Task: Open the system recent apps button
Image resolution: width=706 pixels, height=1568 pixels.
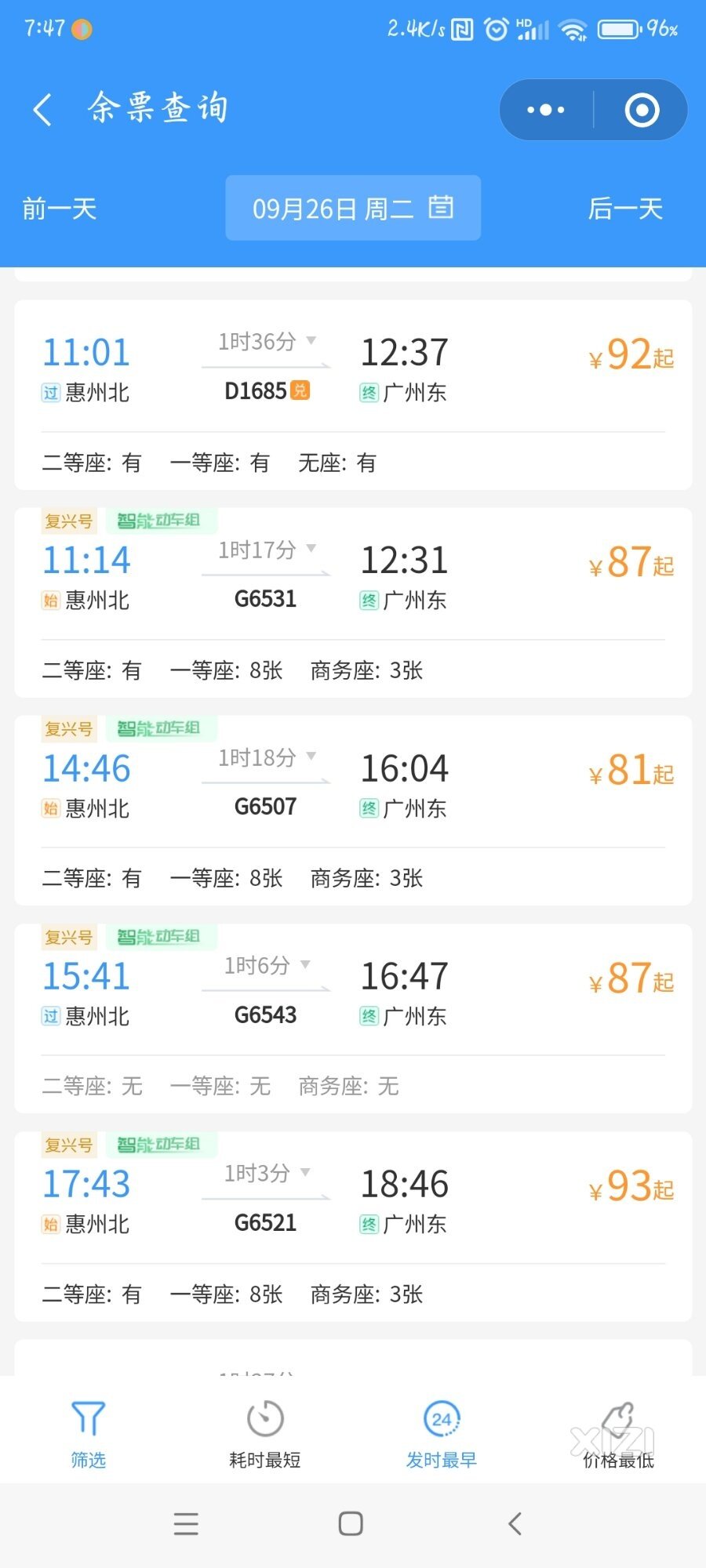Action: 186,1523
